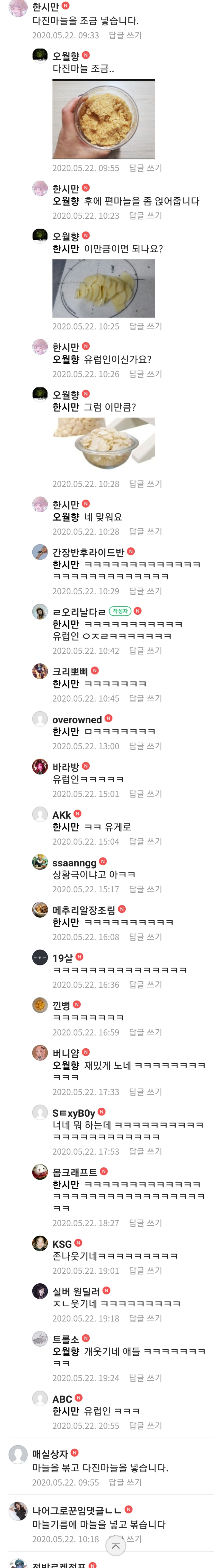Reply to ABC's comment
Screen dimensions: 214x1568
pyautogui.click(x=145, y=1426)
